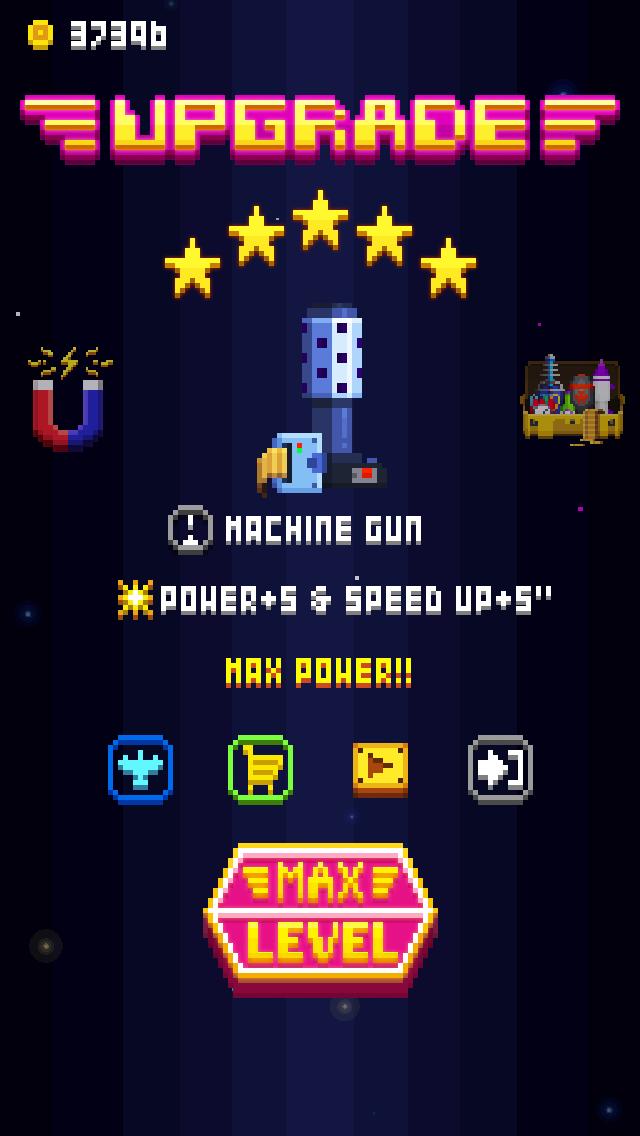Screen dimensions: 640x1136
Task: Open the green shop cart icon
Action: tap(260, 769)
